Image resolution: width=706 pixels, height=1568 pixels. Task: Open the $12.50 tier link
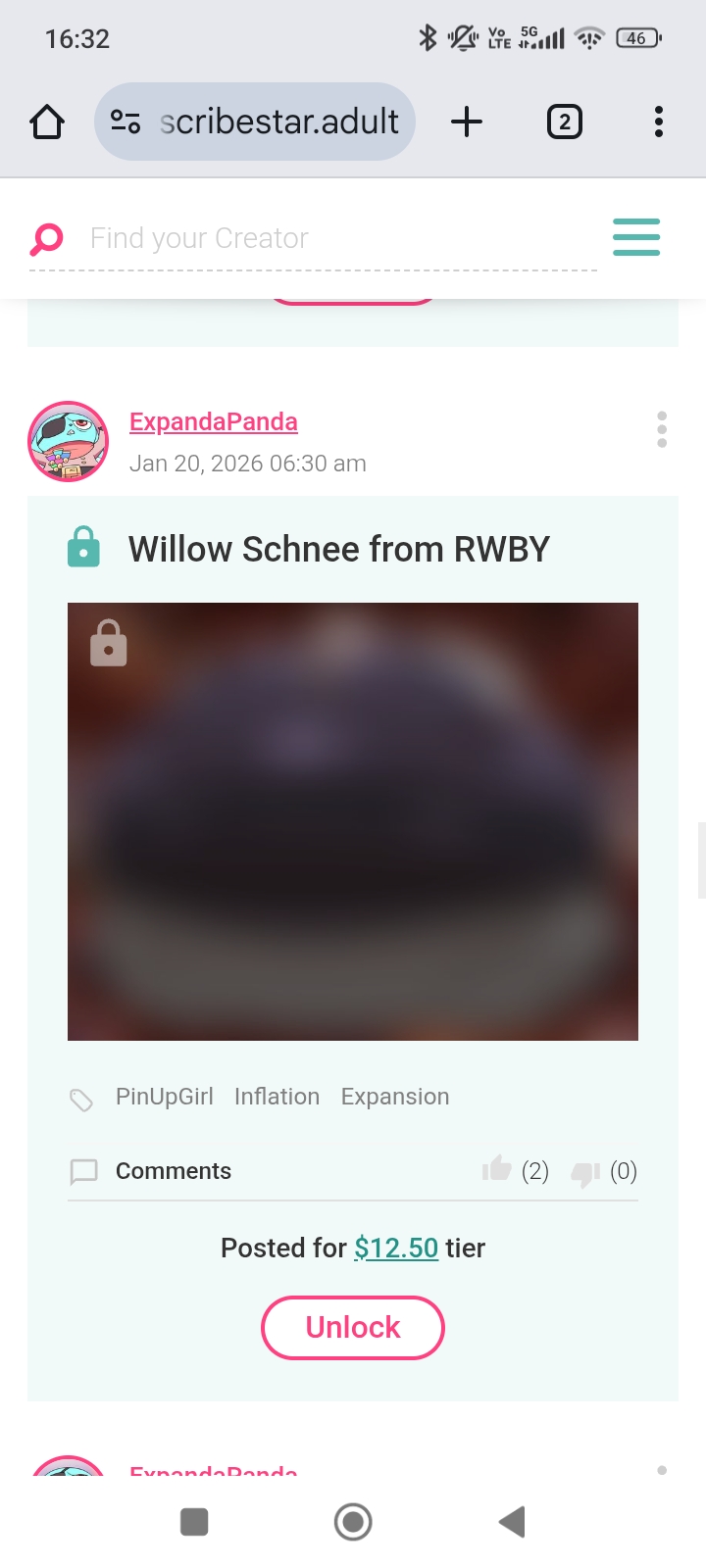[x=396, y=1248]
